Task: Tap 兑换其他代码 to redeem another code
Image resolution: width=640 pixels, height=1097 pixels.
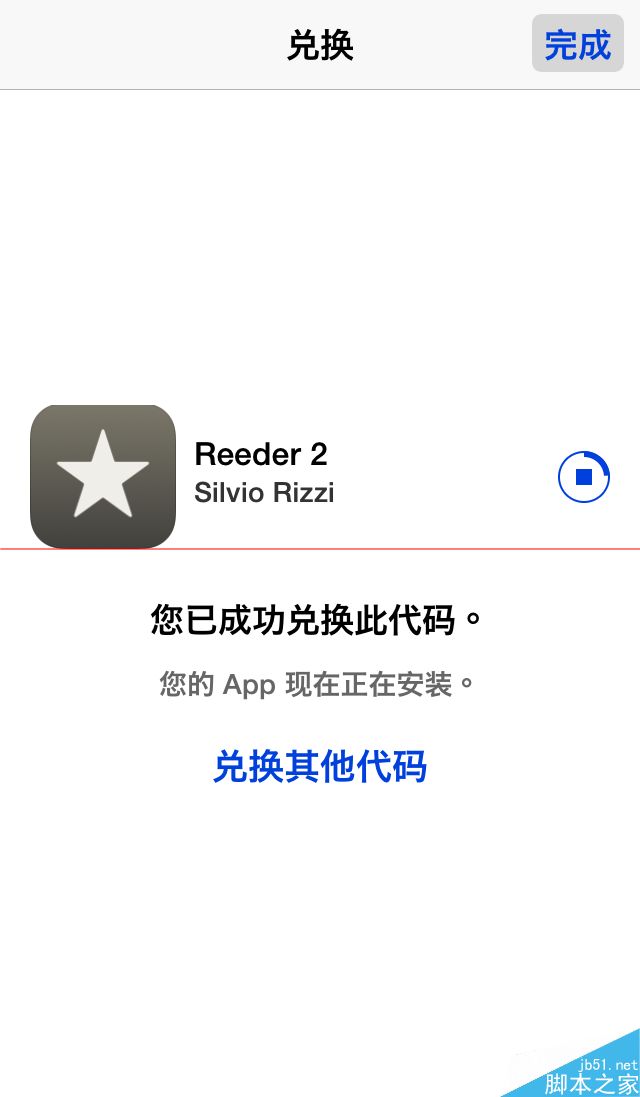Action: (320, 766)
